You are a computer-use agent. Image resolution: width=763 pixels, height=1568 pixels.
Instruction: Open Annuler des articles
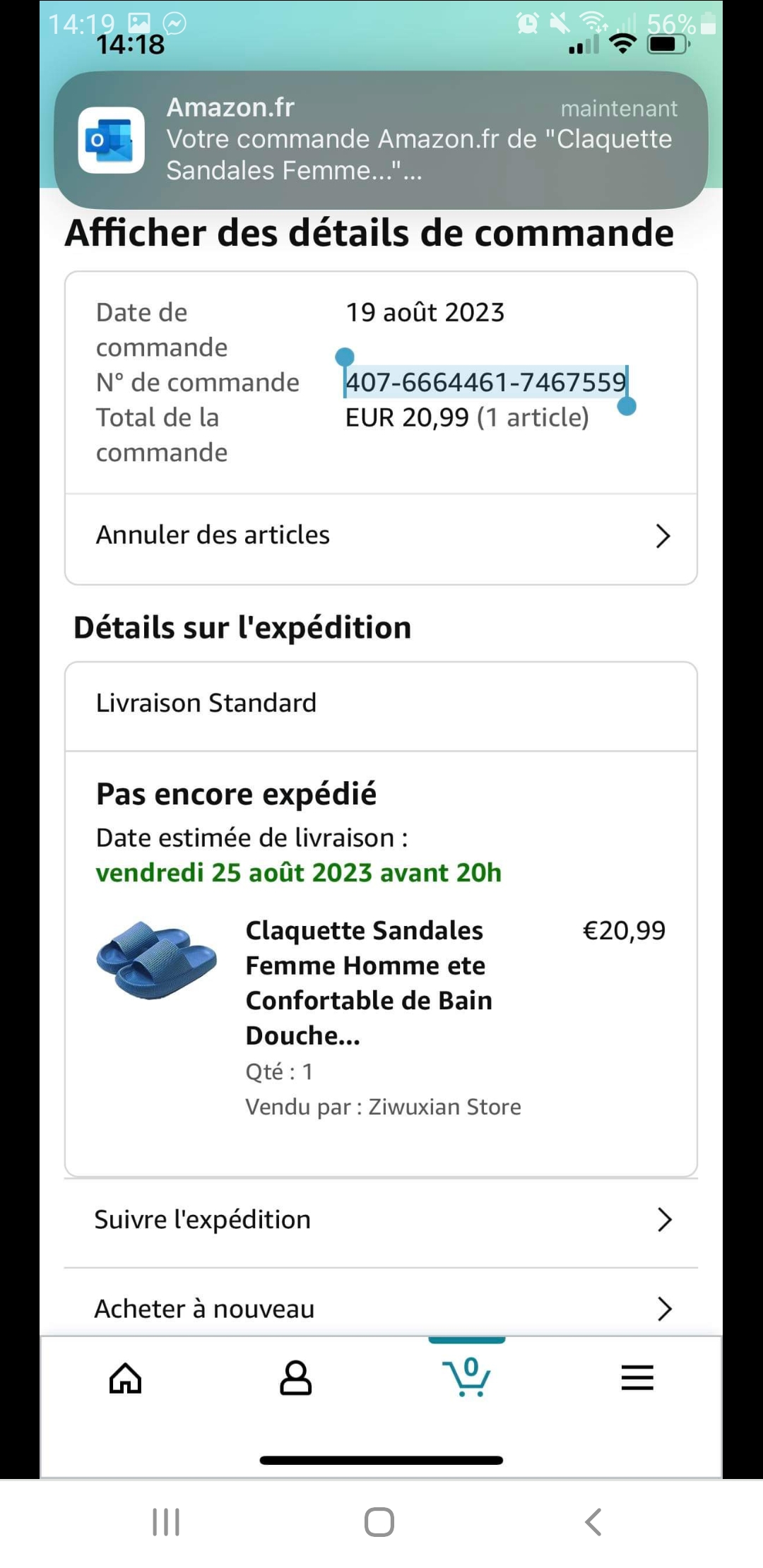pyautogui.click(x=381, y=535)
